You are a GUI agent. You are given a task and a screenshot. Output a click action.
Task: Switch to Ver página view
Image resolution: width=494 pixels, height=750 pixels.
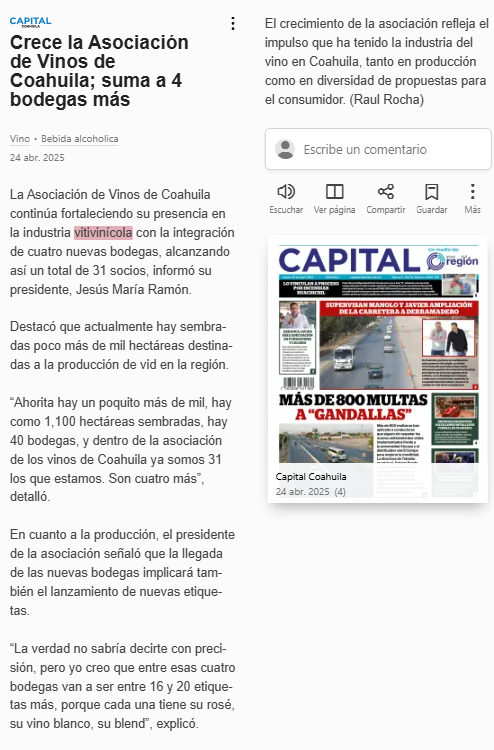point(334,199)
